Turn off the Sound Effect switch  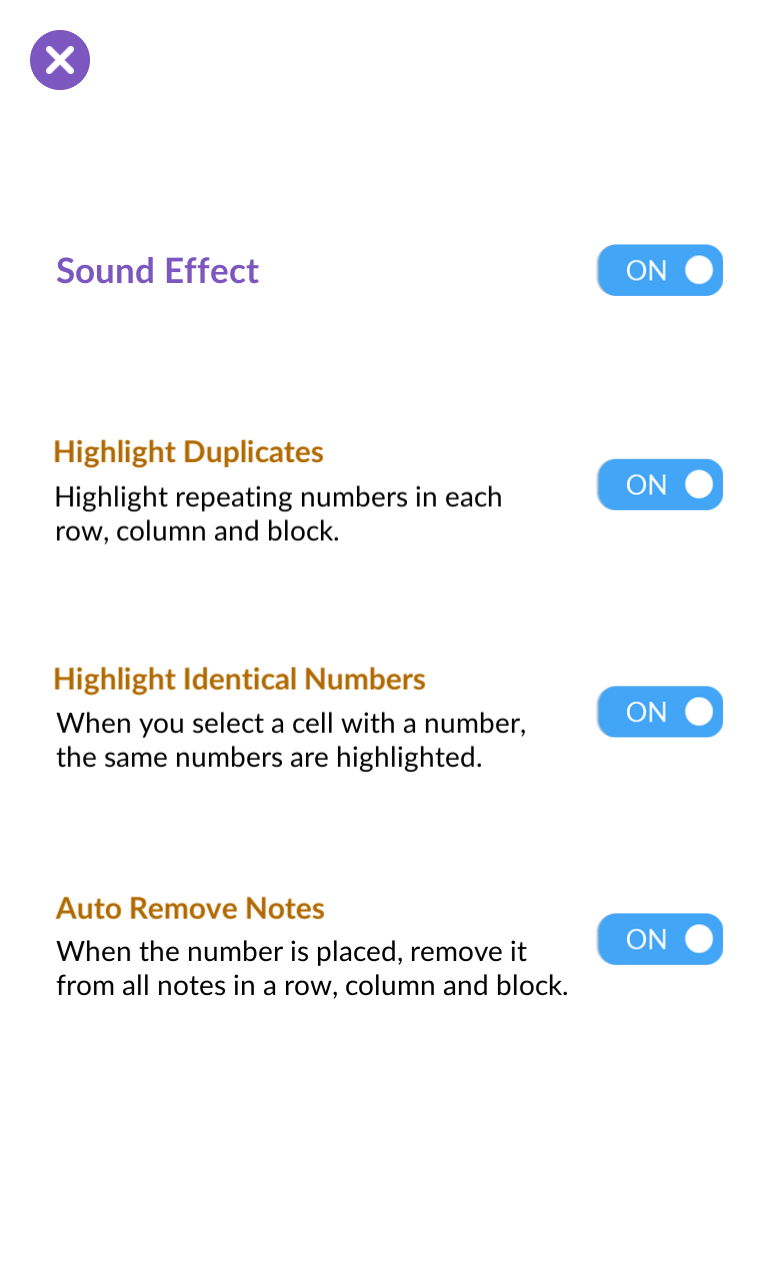tap(660, 270)
